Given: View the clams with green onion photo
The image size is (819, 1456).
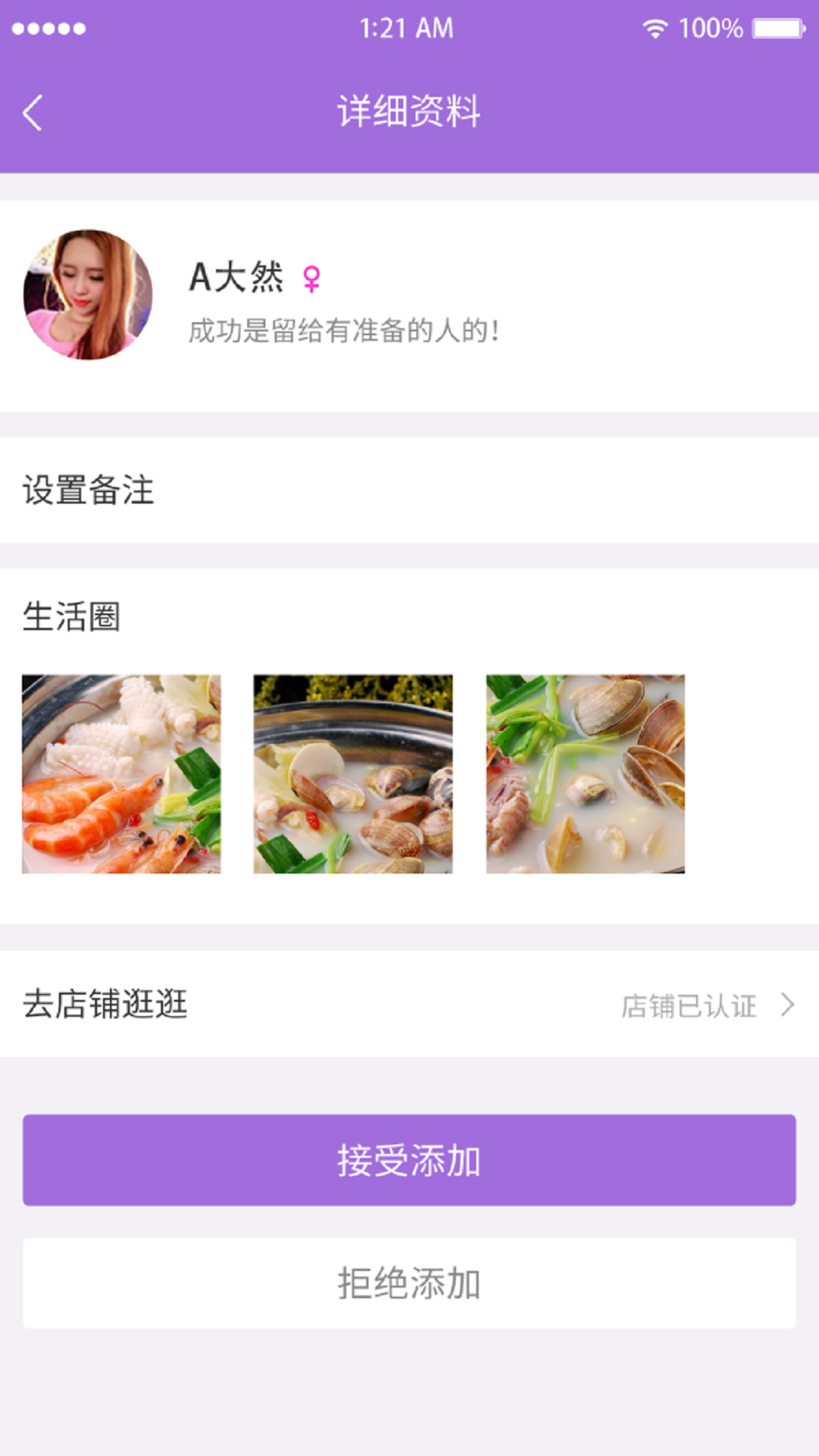Looking at the screenshot, I should [x=585, y=774].
